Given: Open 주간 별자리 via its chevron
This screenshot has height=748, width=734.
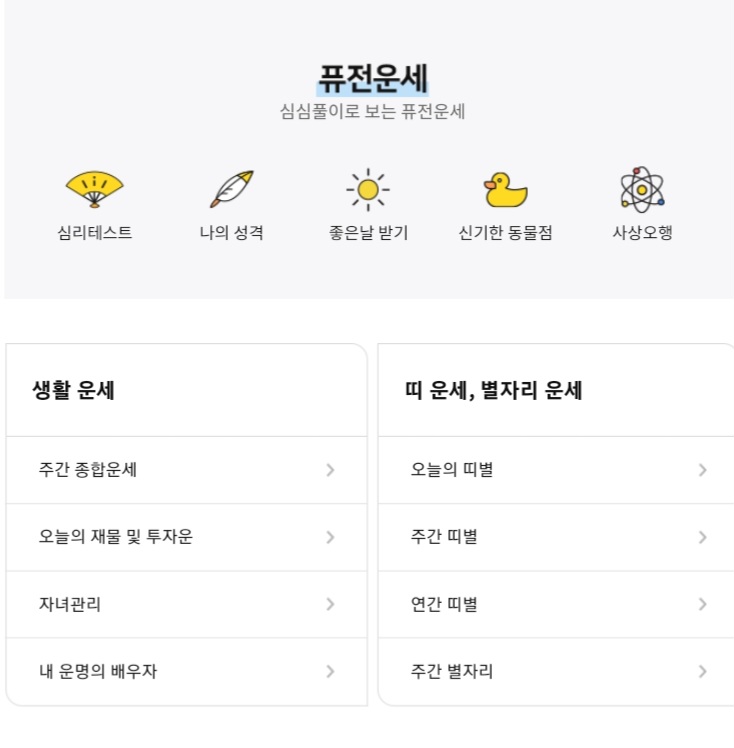Looking at the screenshot, I should coord(700,671).
